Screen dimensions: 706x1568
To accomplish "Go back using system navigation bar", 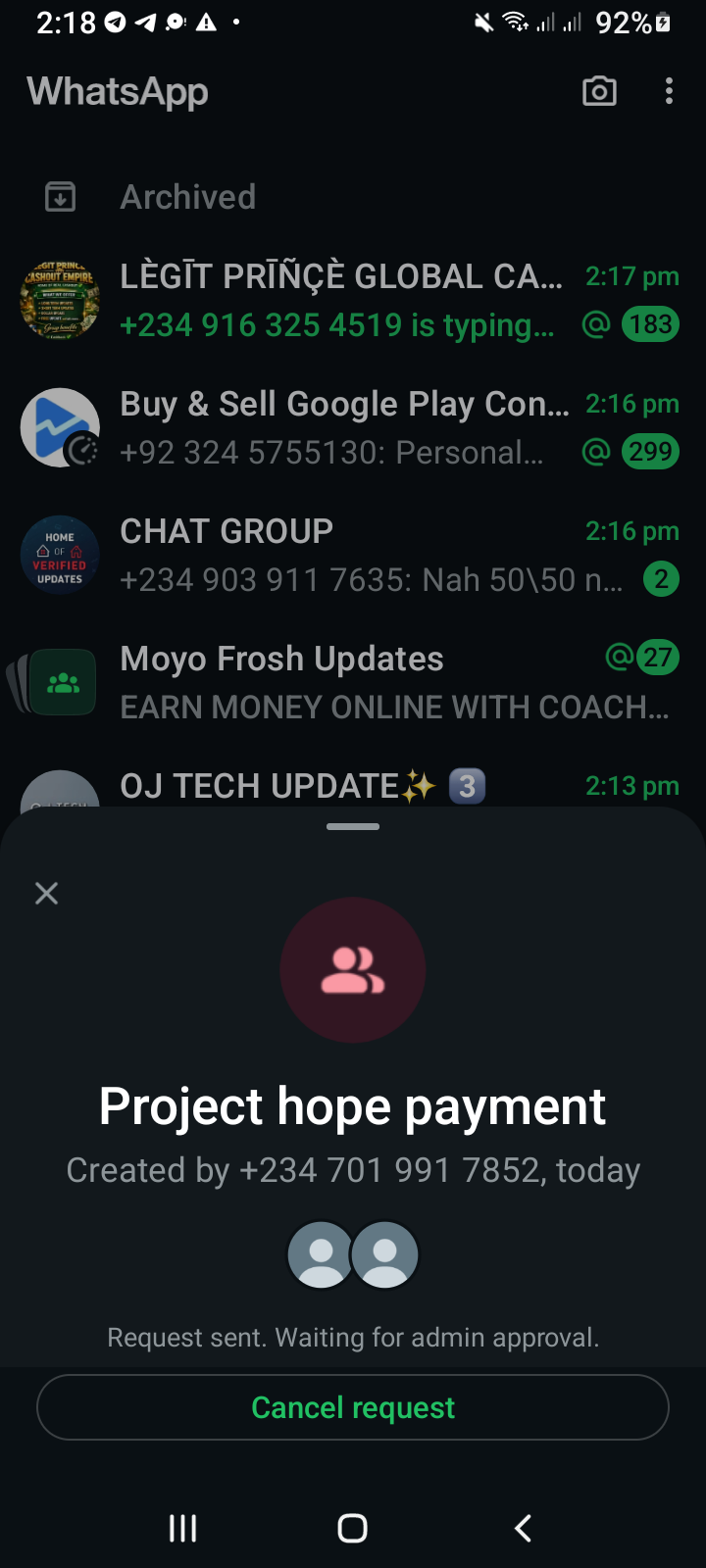I will pos(523,1528).
